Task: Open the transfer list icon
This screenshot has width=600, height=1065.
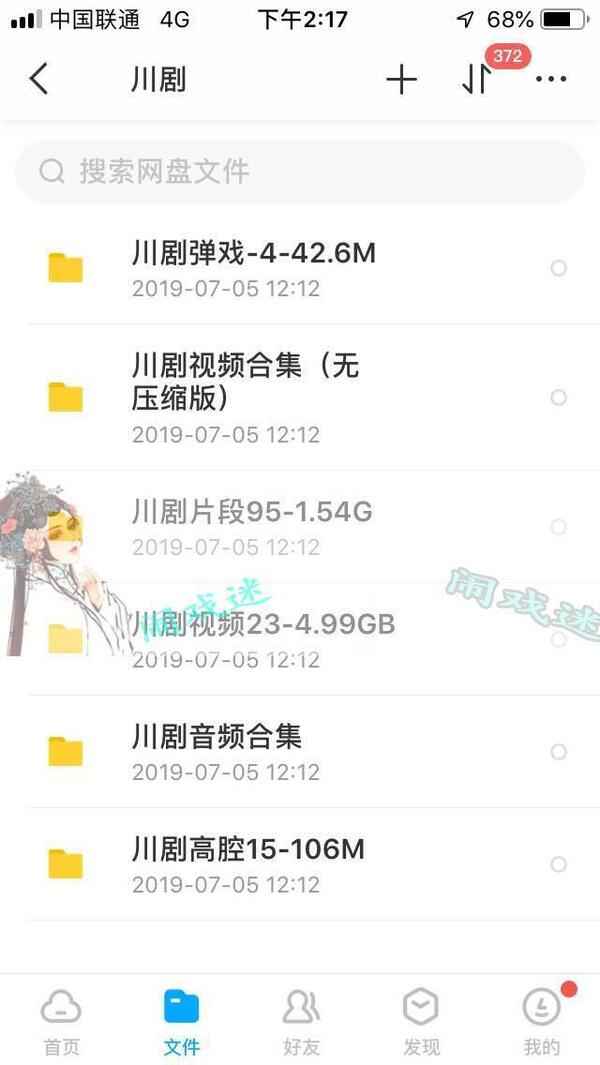Action: pyautogui.click(x=477, y=79)
